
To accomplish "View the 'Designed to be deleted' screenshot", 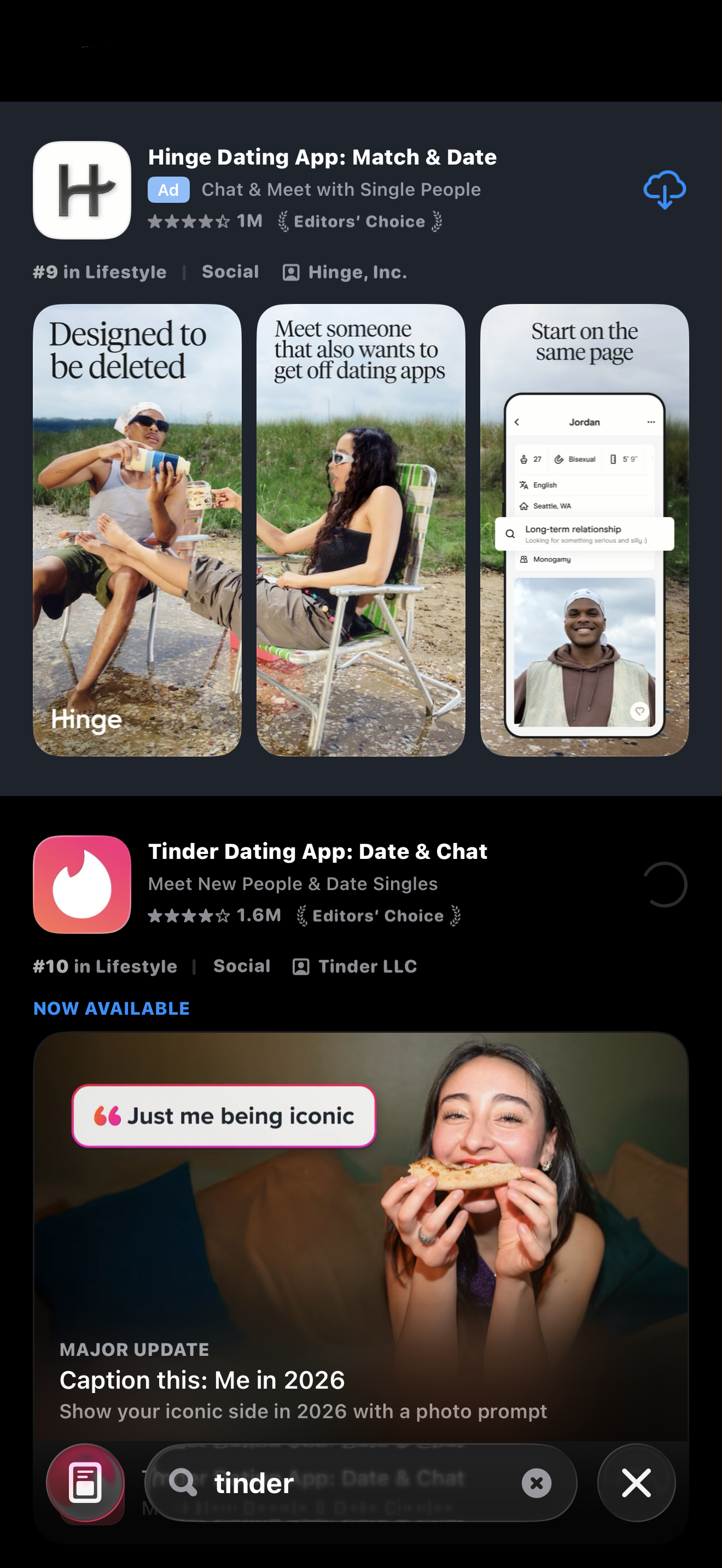I will 137,530.
